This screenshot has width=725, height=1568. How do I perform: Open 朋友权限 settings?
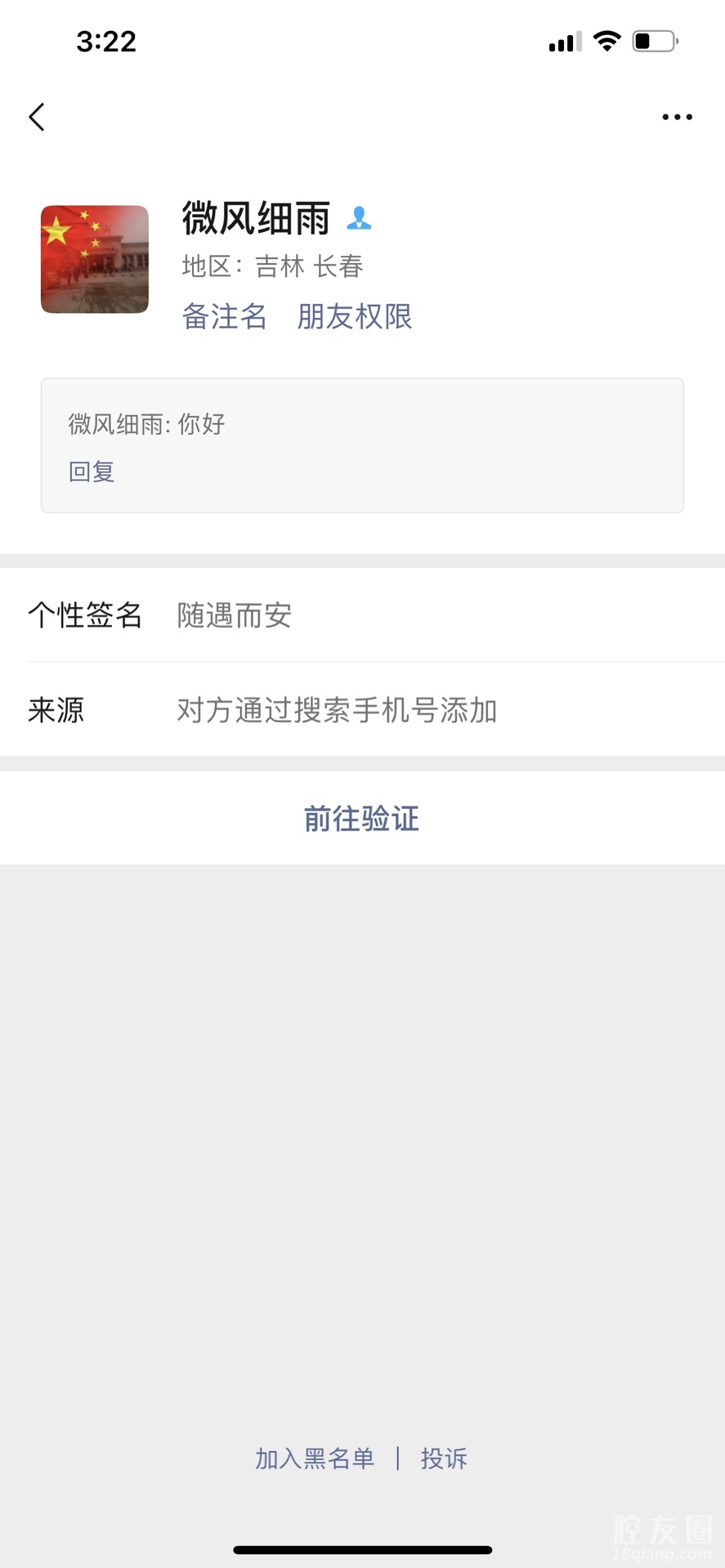pyautogui.click(x=355, y=316)
